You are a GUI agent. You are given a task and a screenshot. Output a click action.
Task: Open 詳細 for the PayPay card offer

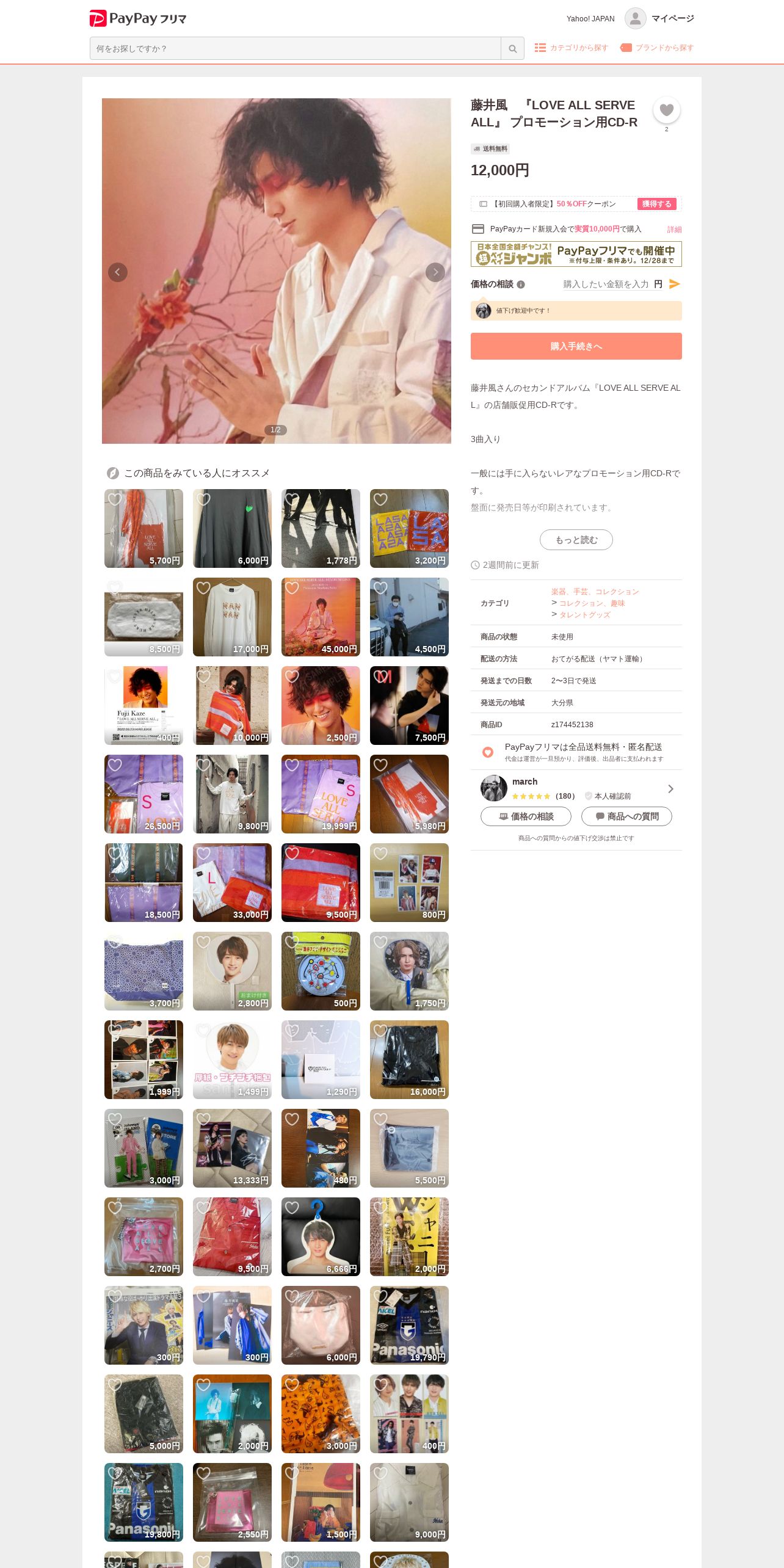[x=674, y=230]
